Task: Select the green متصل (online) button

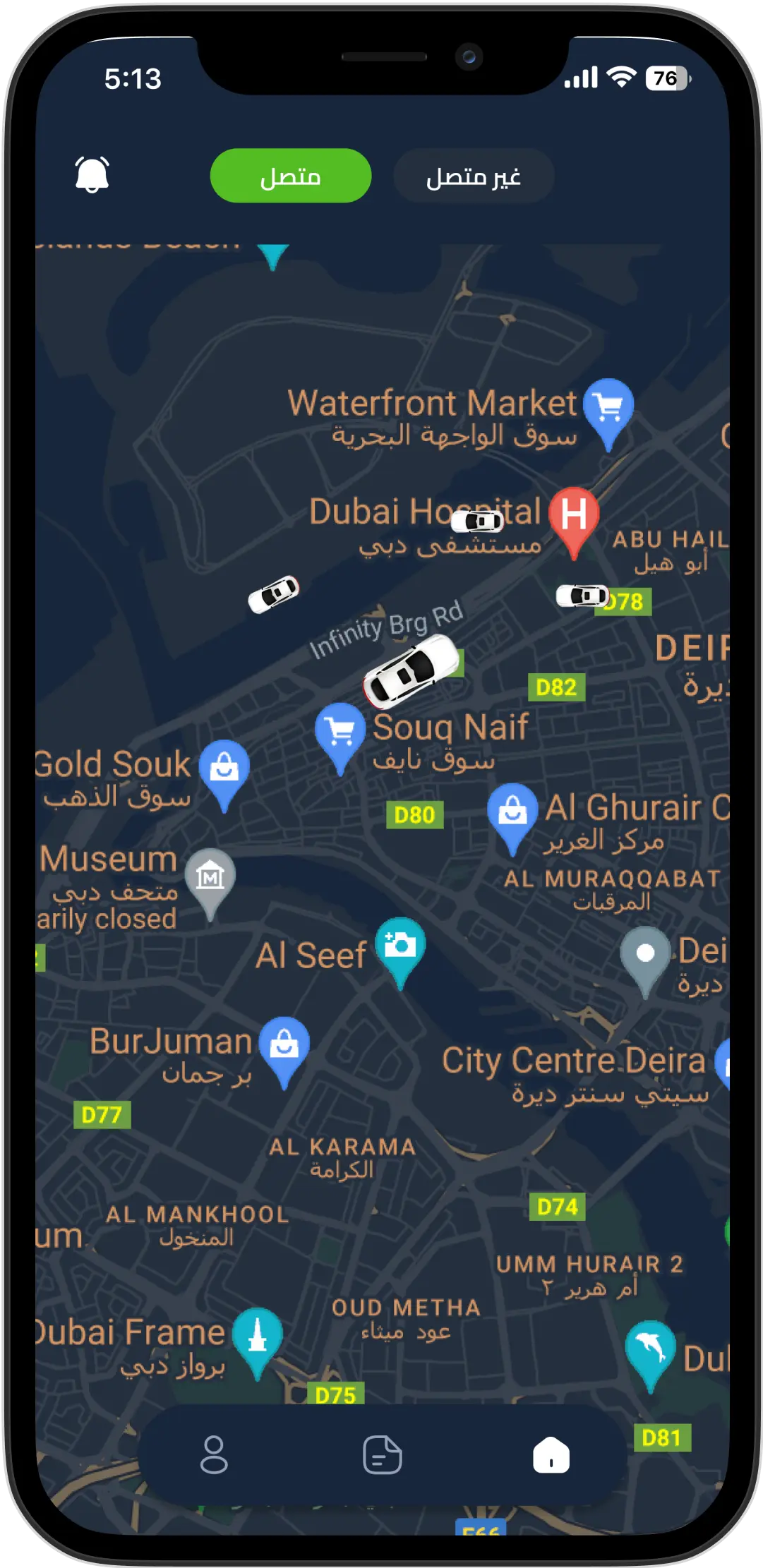Action: click(x=290, y=176)
